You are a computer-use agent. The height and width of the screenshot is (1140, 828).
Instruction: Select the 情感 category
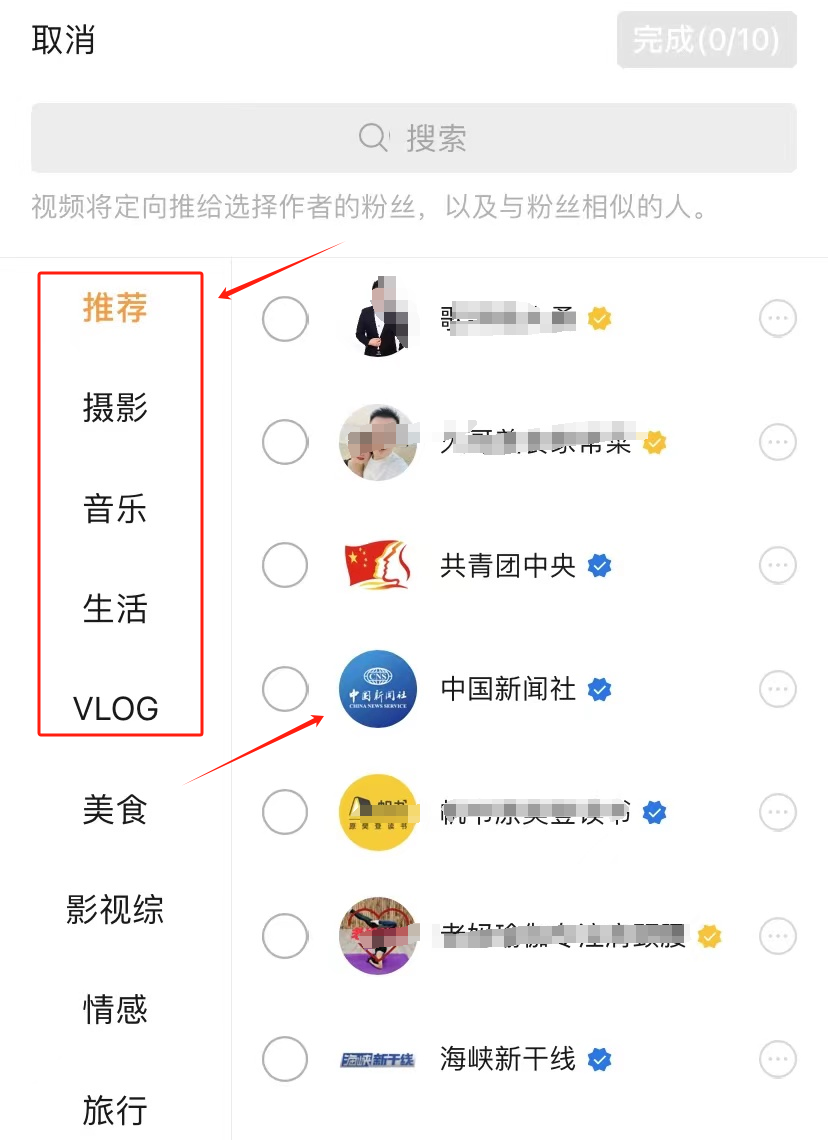click(115, 1010)
